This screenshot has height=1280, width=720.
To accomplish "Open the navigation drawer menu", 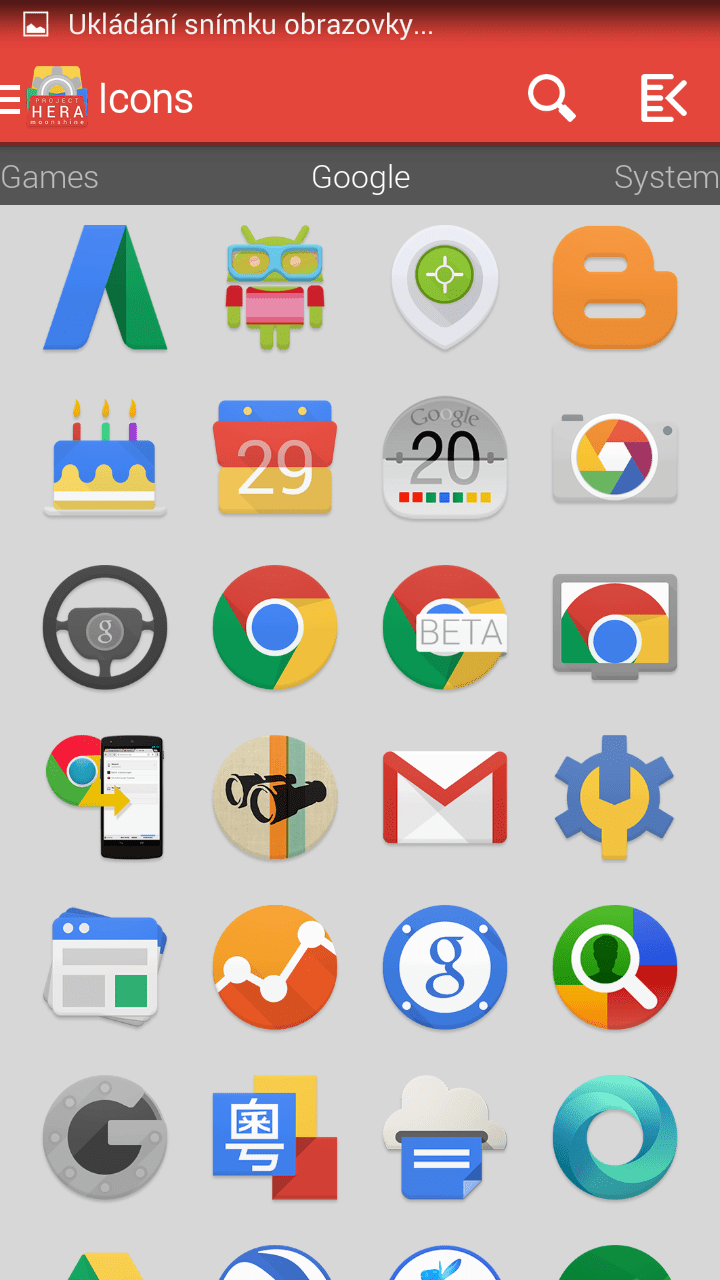I will 11,98.
